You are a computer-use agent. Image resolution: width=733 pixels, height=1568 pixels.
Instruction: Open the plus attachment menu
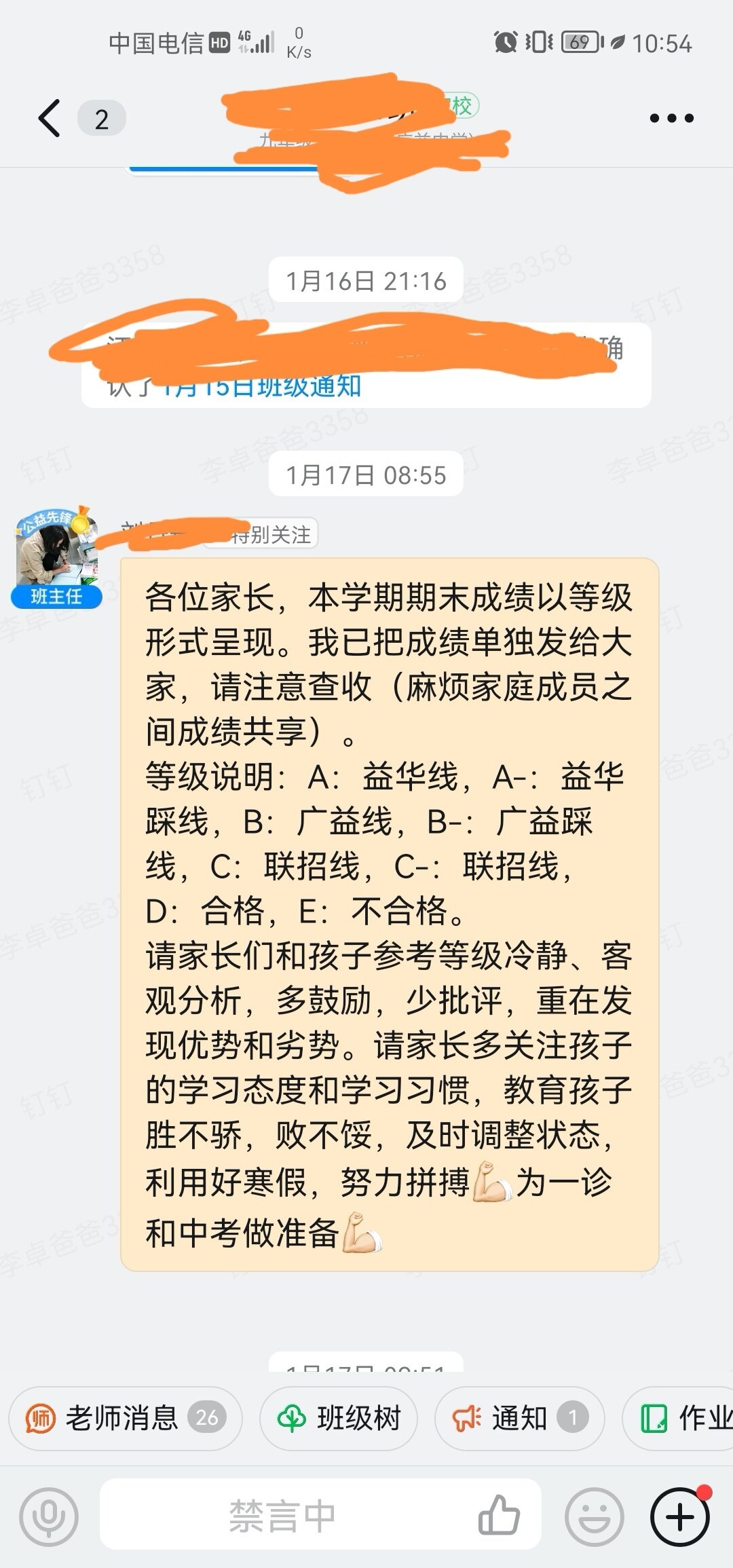(681, 1516)
